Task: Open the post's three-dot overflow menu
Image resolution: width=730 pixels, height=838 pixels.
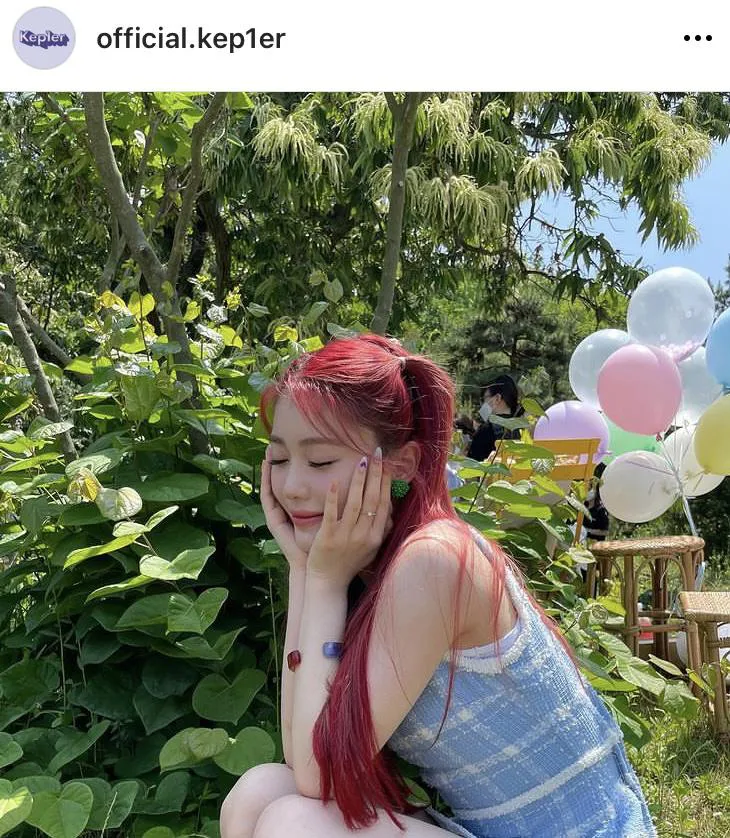Action: pyautogui.click(x=697, y=38)
